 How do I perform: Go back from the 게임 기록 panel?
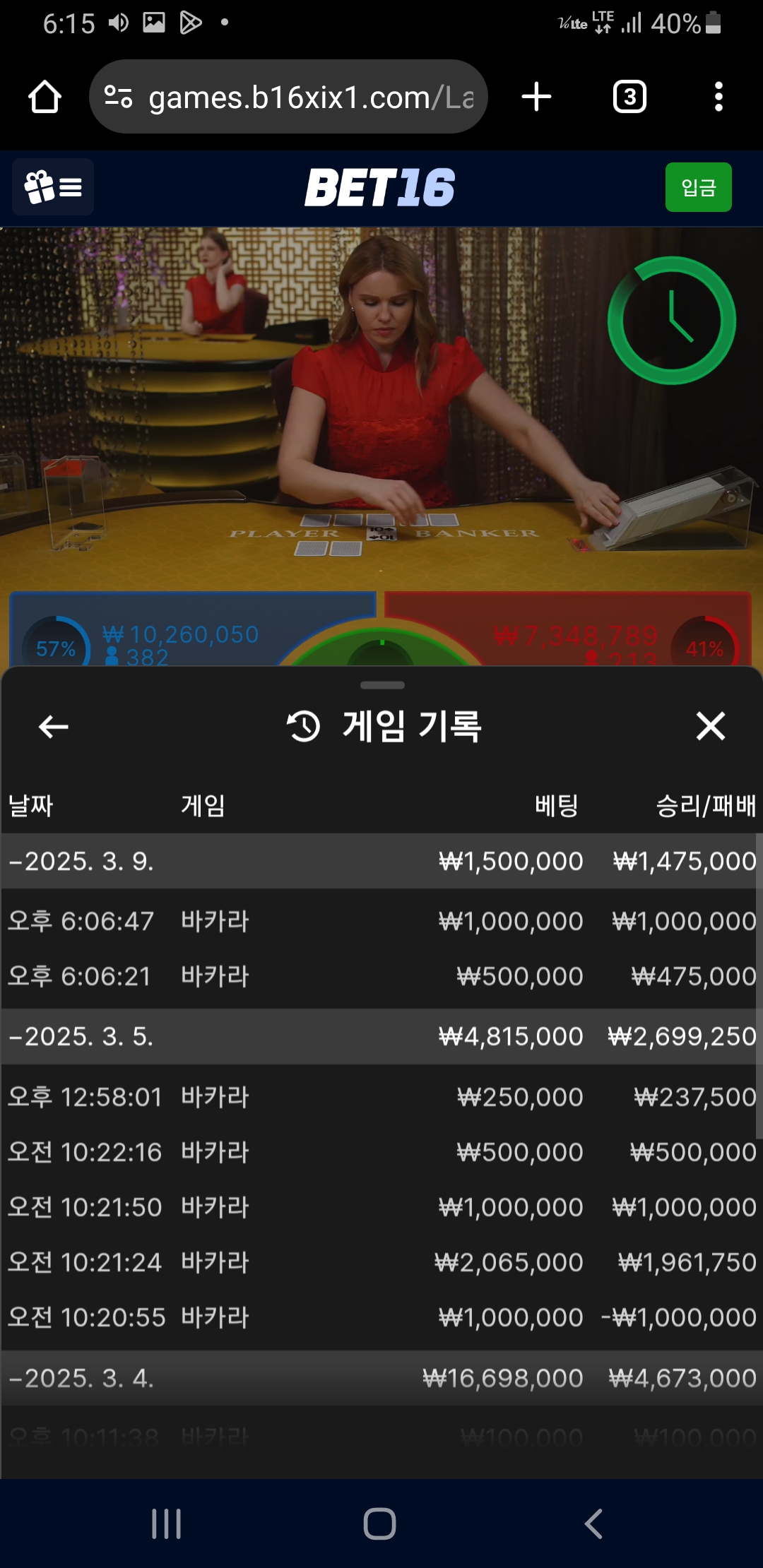coord(53,726)
